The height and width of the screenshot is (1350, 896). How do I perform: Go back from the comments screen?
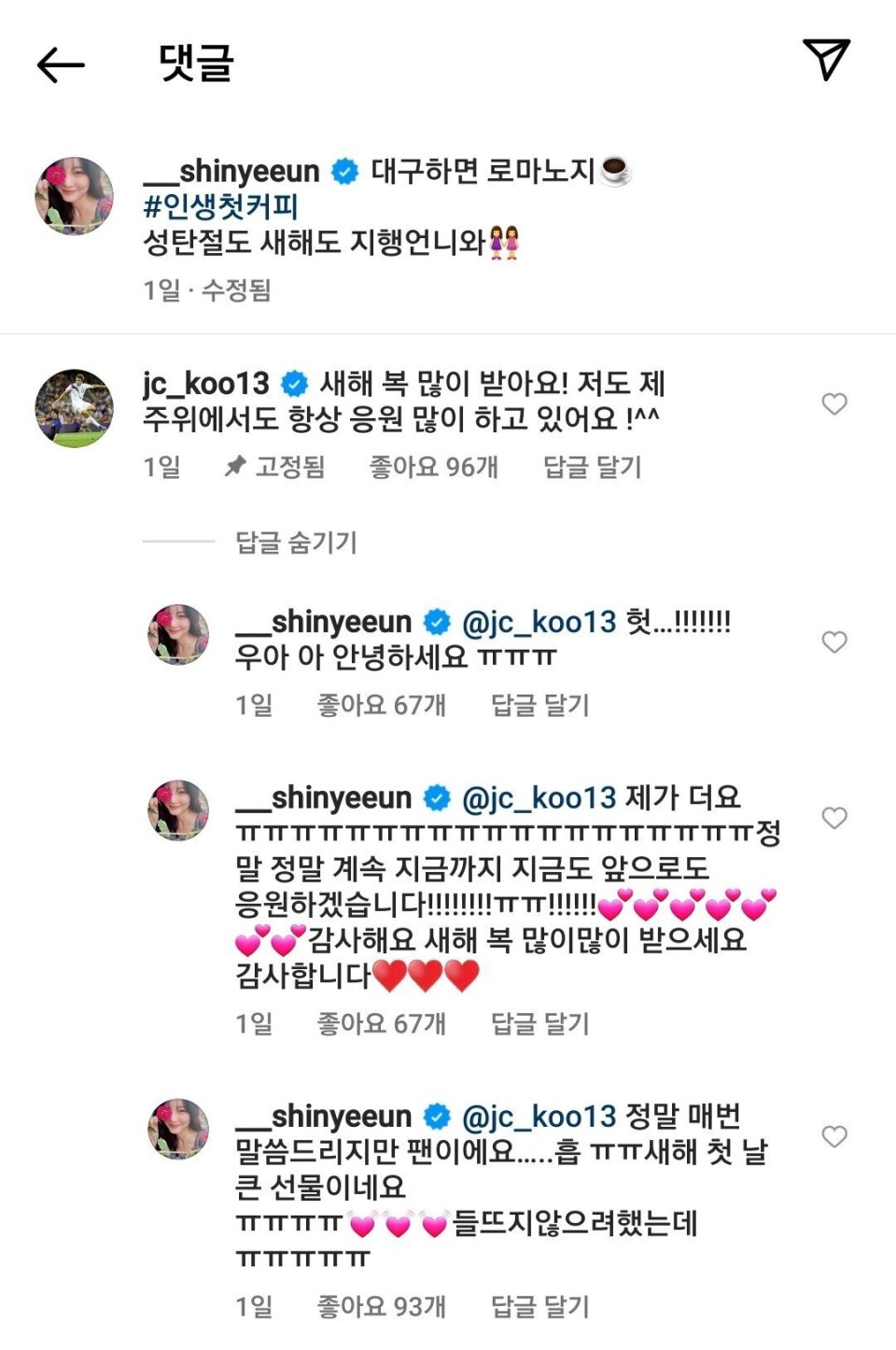click(61, 64)
